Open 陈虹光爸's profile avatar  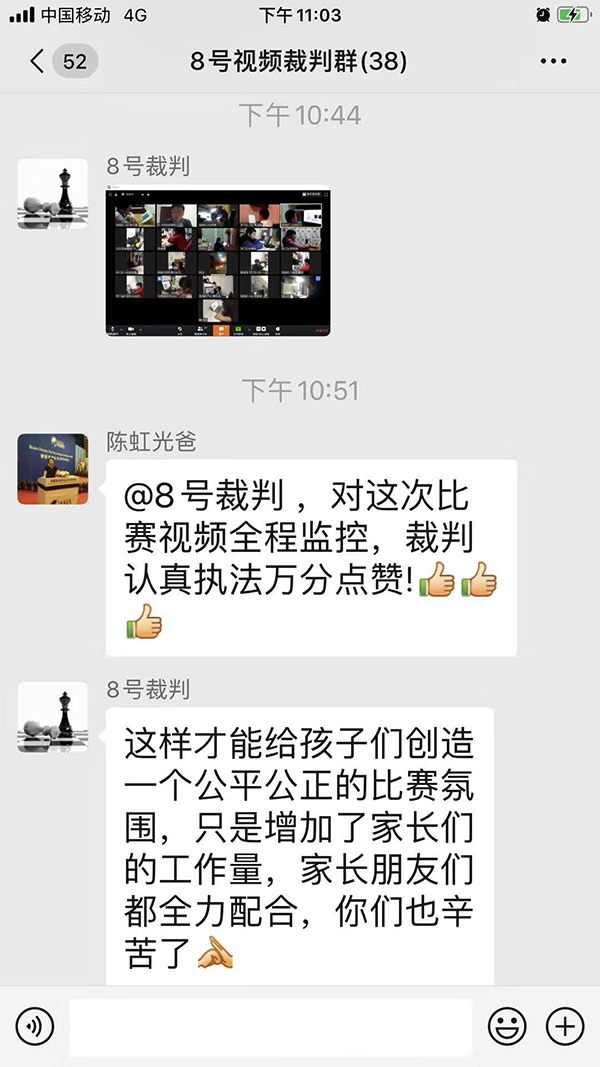(52, 469)
